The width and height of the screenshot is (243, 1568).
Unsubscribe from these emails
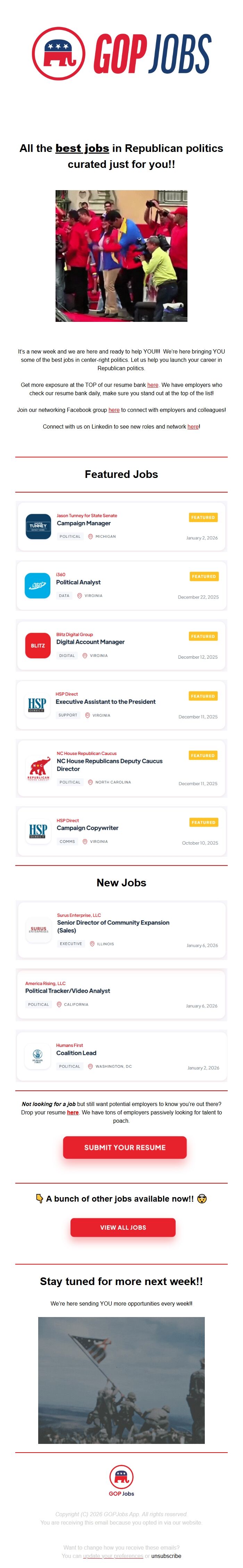[166, 1556]
